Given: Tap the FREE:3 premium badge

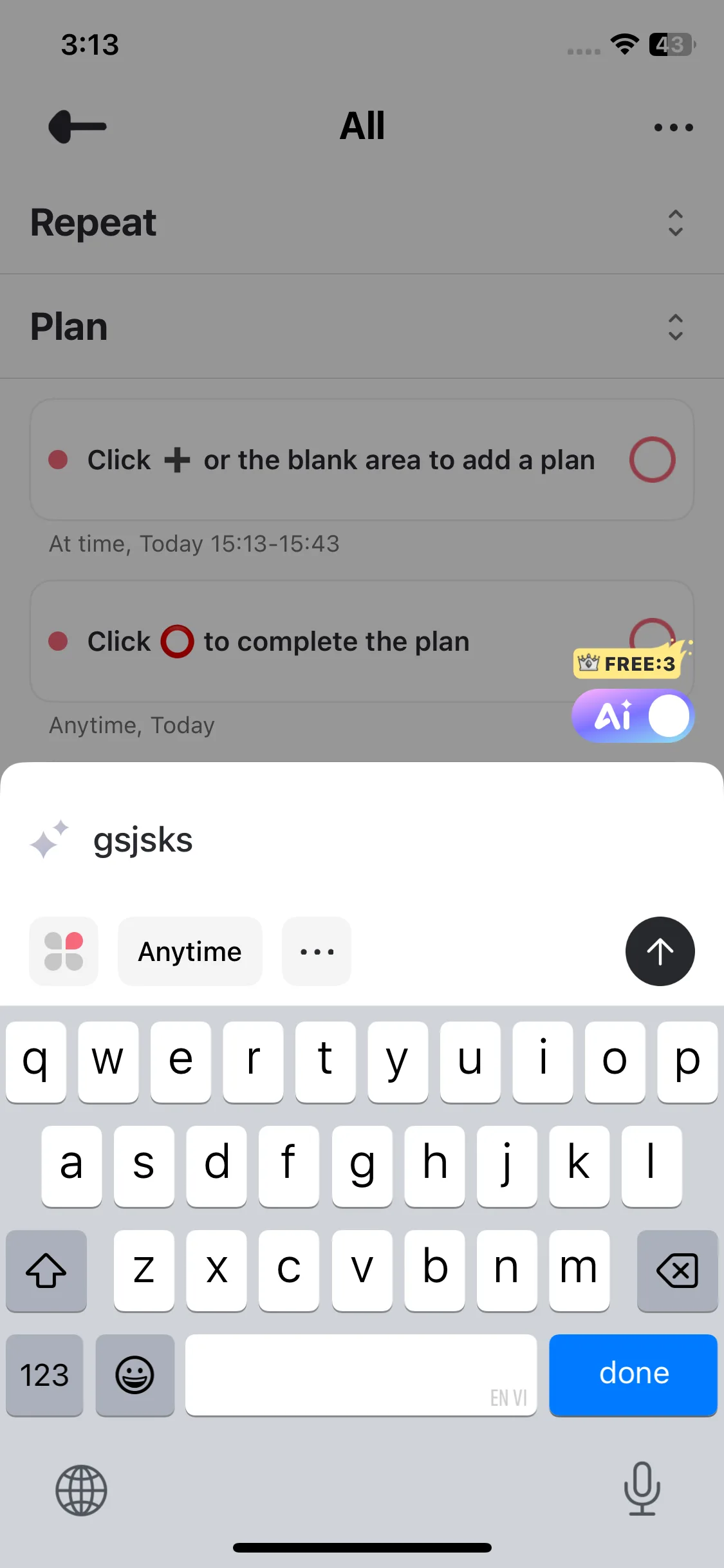Looking at the screenshot, I should [x=631, y=662].
